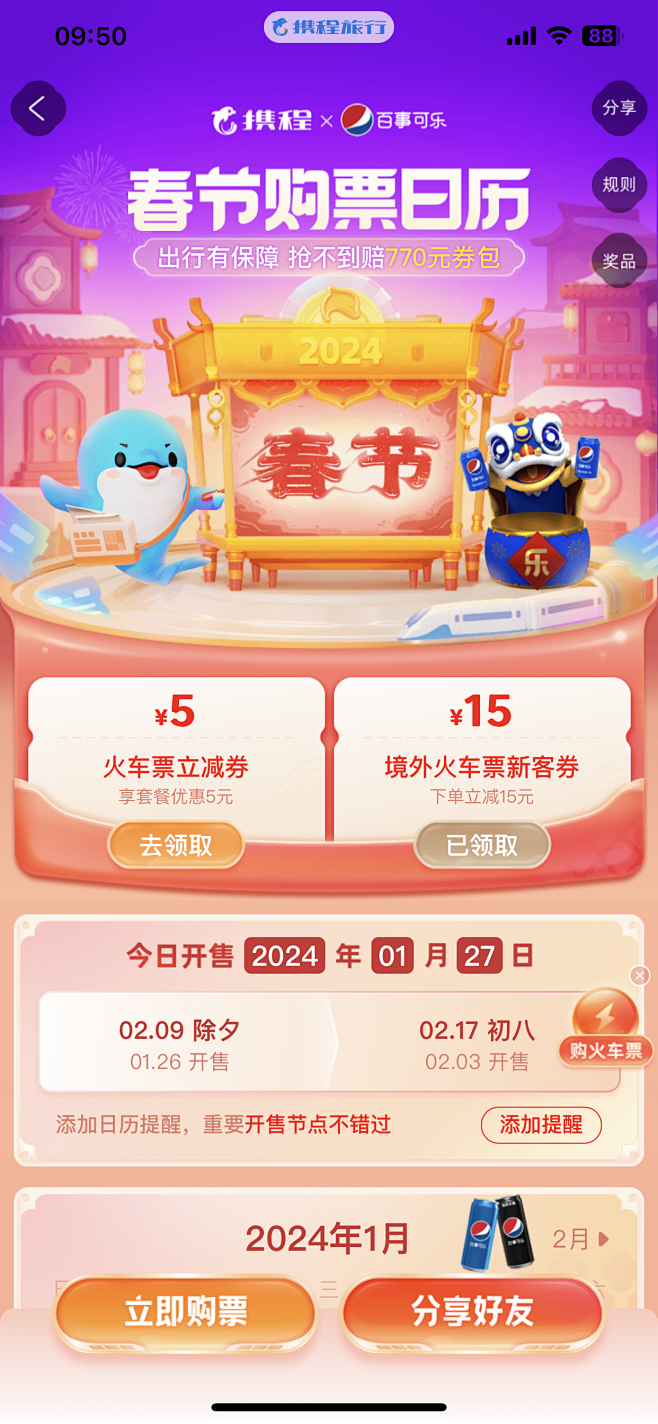Image resolution: width=658 pixels, height=1424 pixels.
Task: Tap 添加提醒 to add a calendar reminder
Action: (x=541, y=1124)
